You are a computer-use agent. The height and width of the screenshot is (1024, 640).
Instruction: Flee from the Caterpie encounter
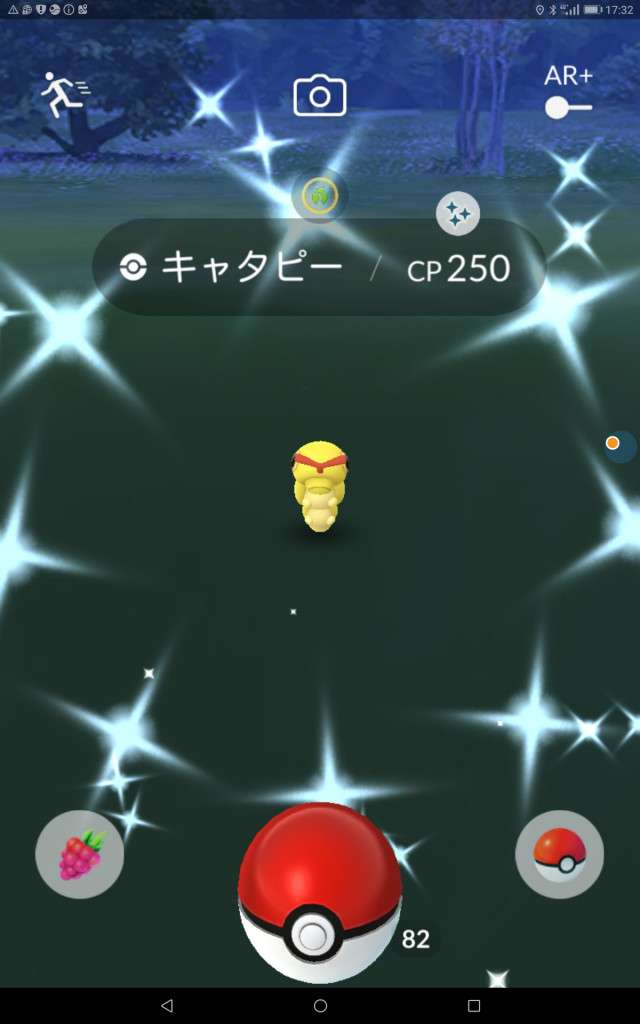[64, 96]
